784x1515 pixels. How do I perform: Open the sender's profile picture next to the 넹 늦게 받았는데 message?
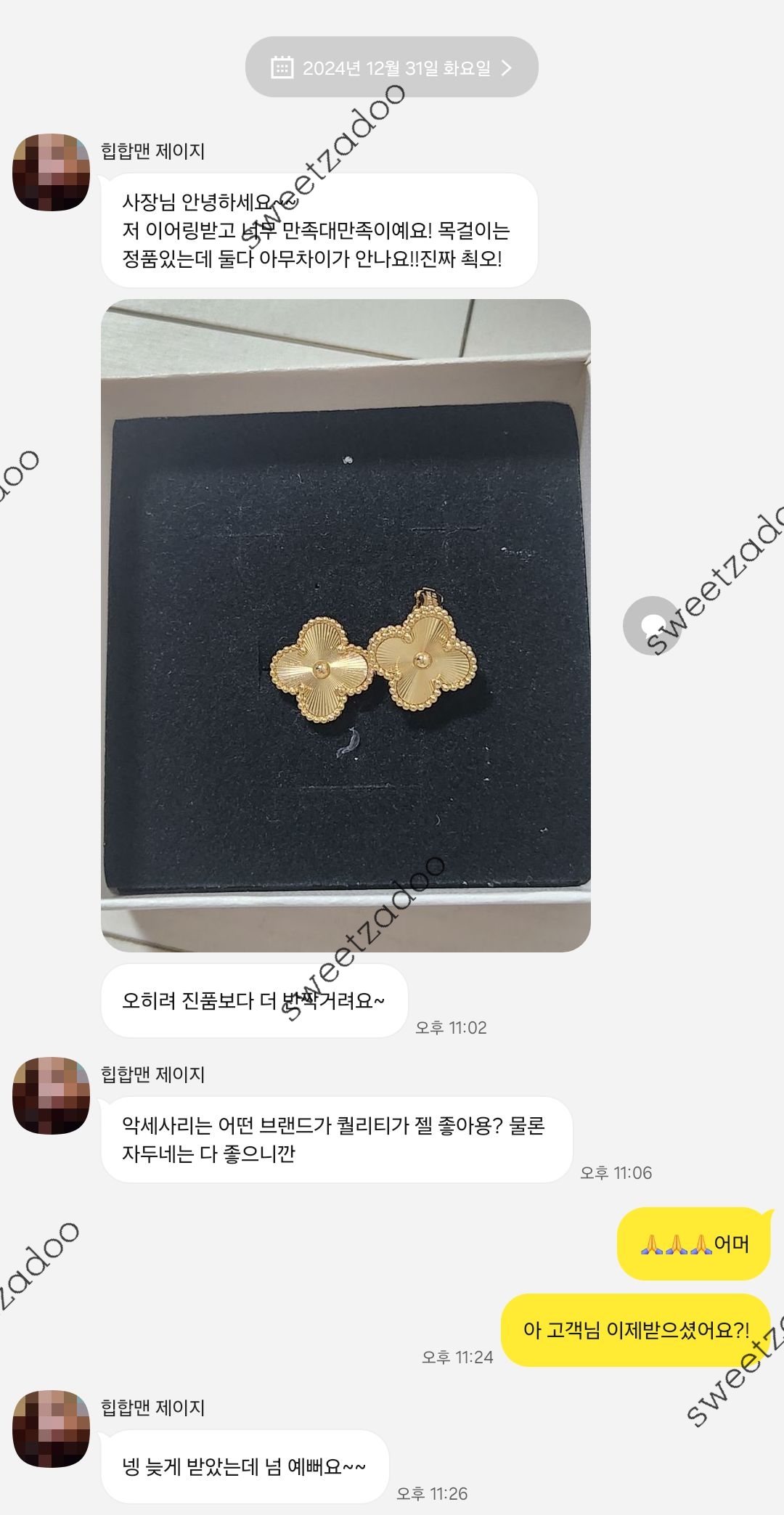coord(51,1428)
